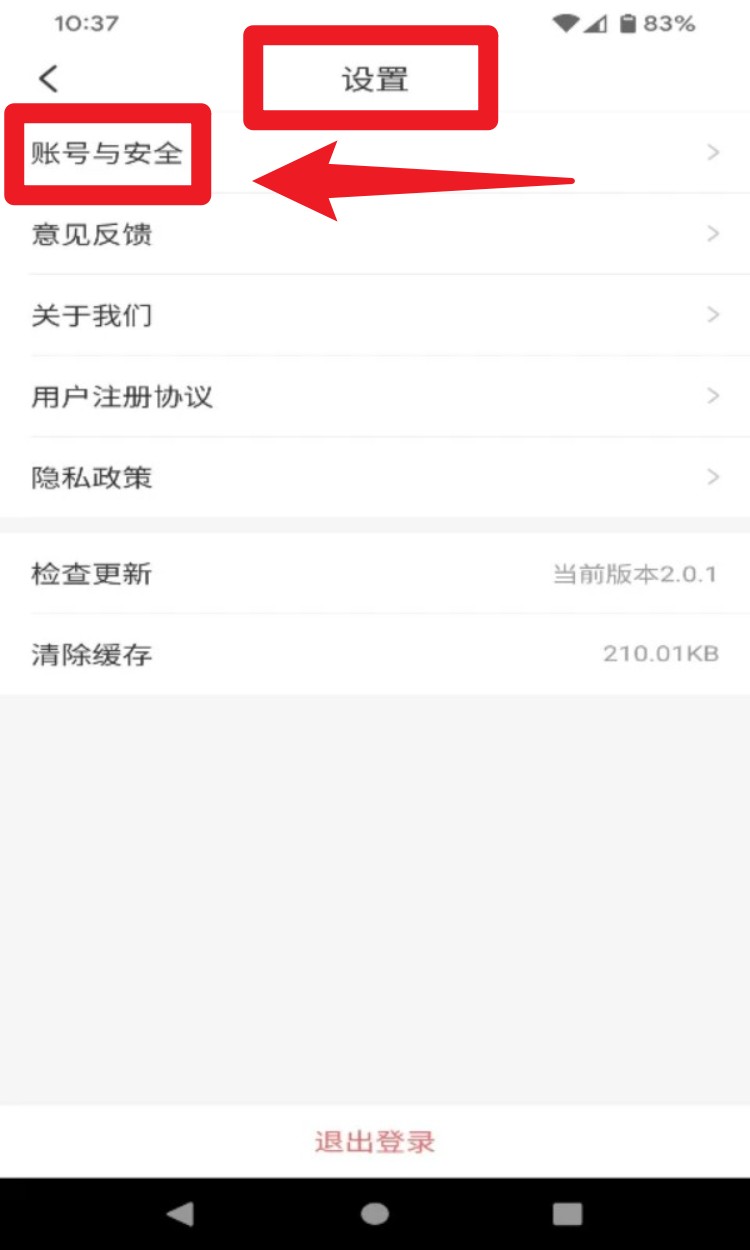This screenshot has width=750, height=1250.
Task: Tap the system home button
Action: [375, 1214]
